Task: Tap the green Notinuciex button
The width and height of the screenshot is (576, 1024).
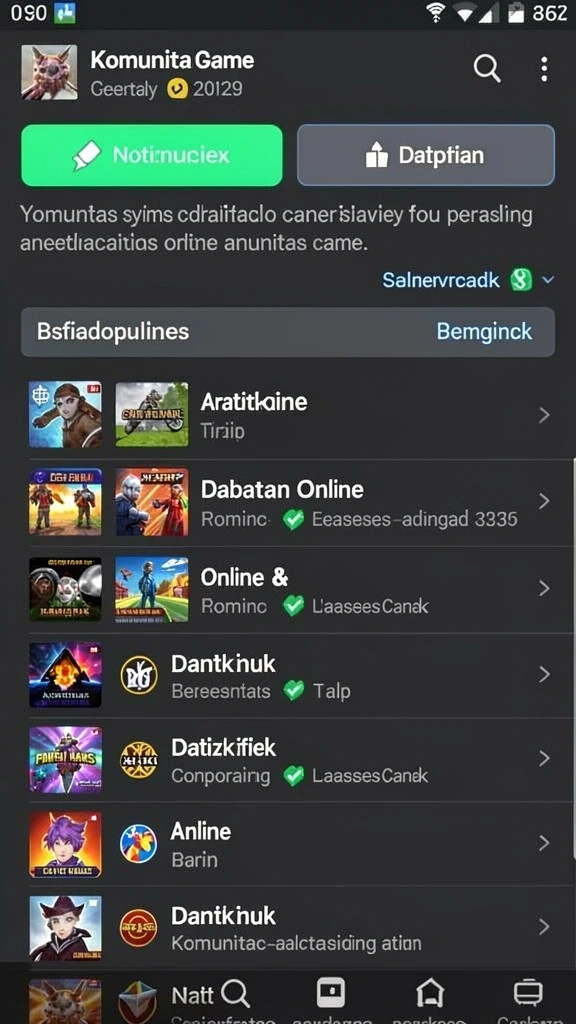Action: (152, 155)
